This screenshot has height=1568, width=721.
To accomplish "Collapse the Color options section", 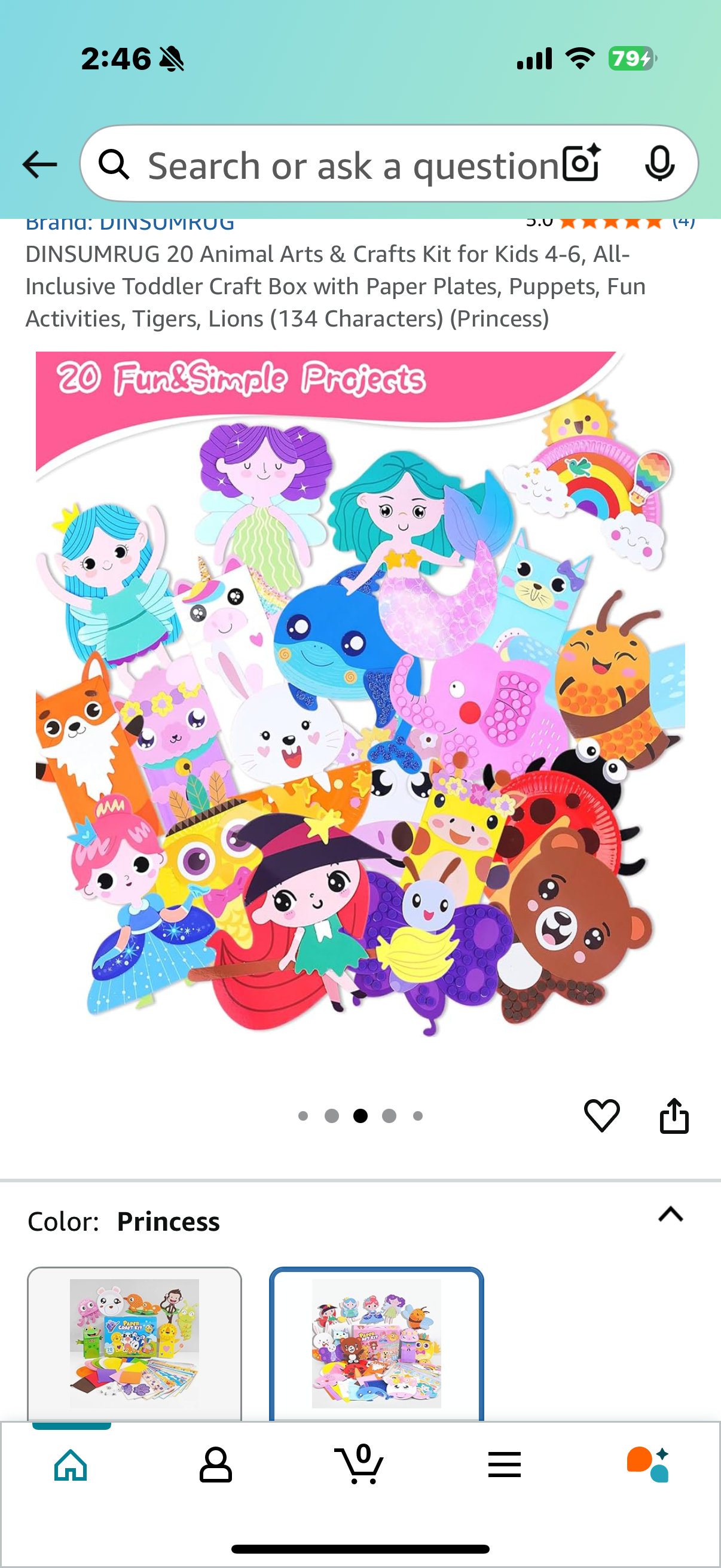I will (671, 1215).
